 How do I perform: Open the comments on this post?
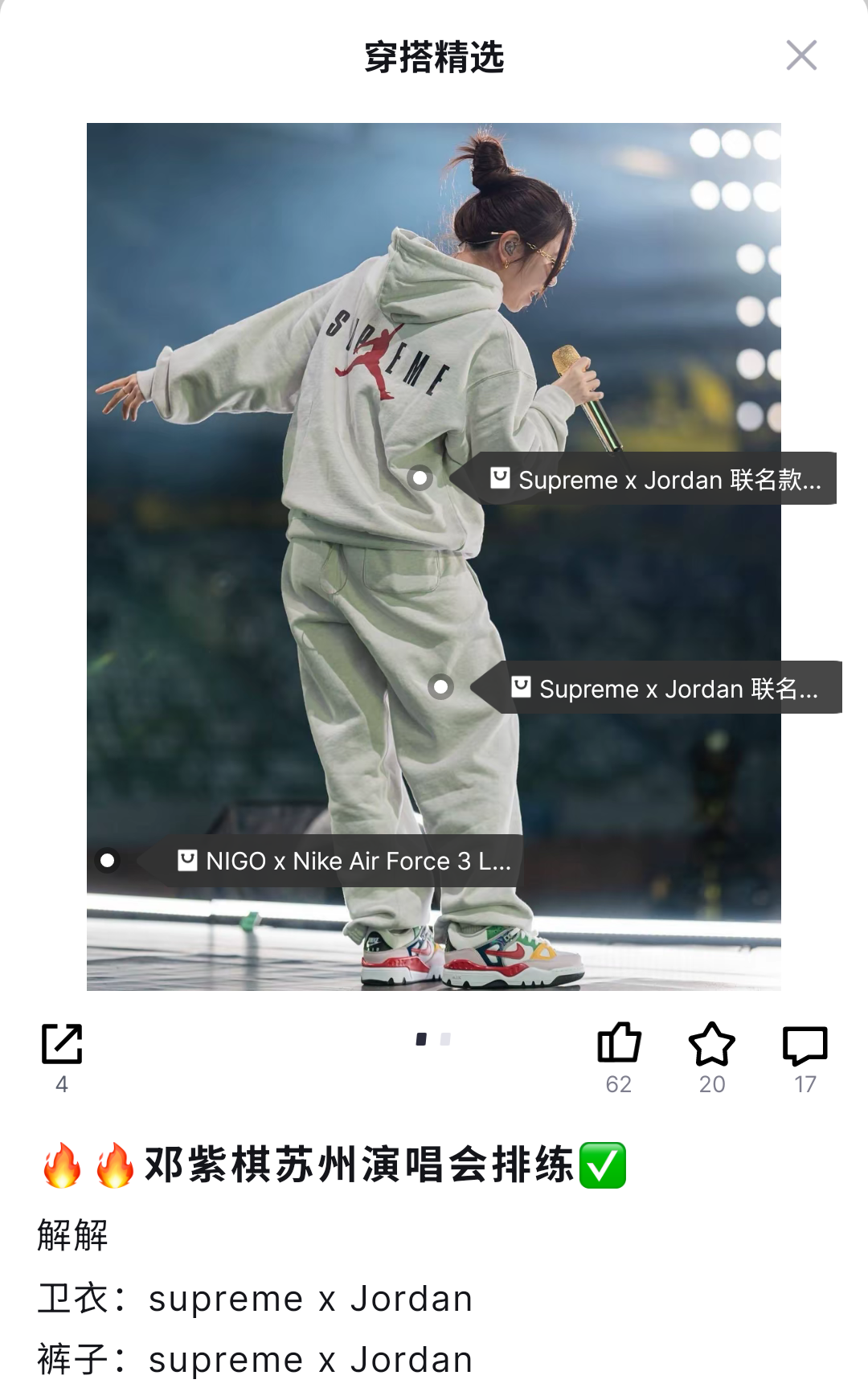coord(805,1045)
